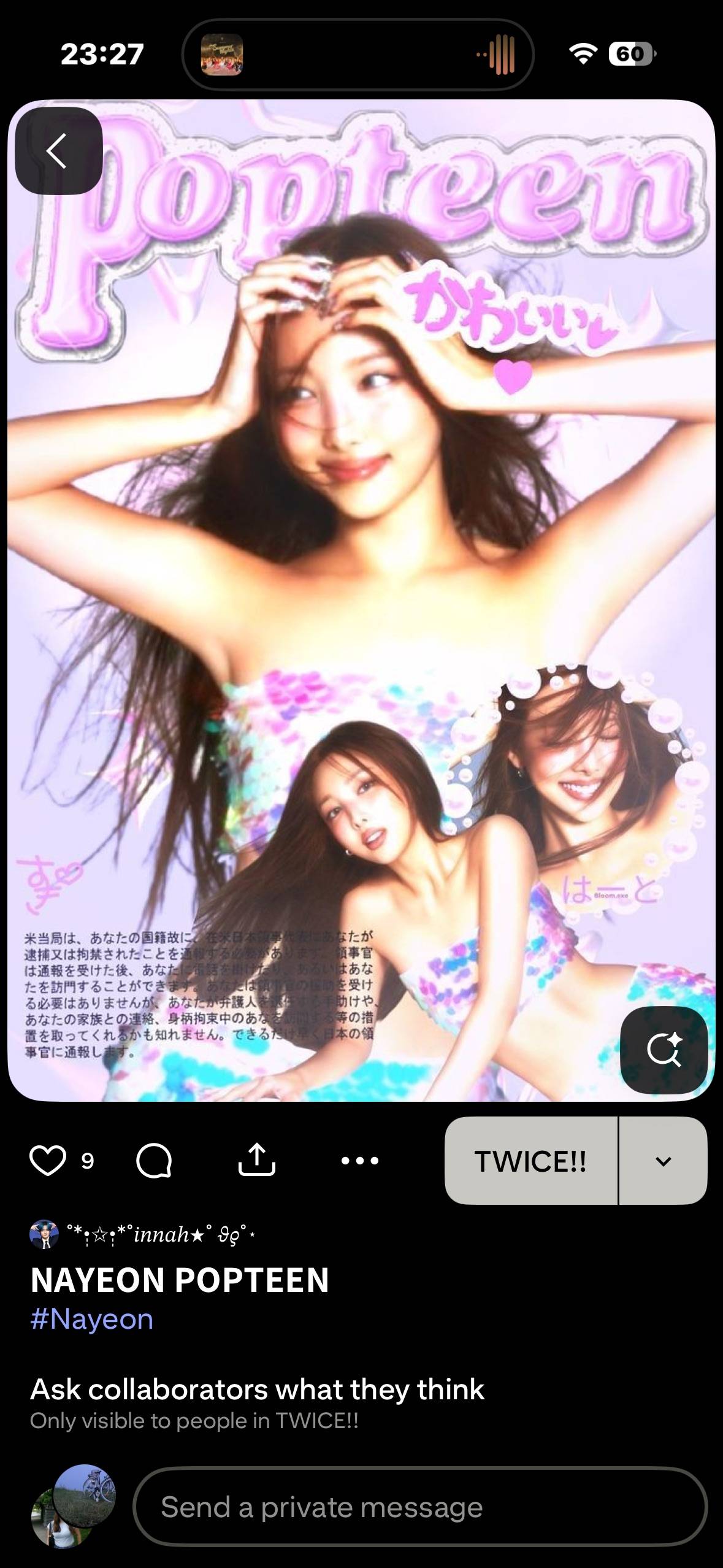The image size is (723, 1568).
Task: Open visual search on the pin image
Action: [664, 1050]
